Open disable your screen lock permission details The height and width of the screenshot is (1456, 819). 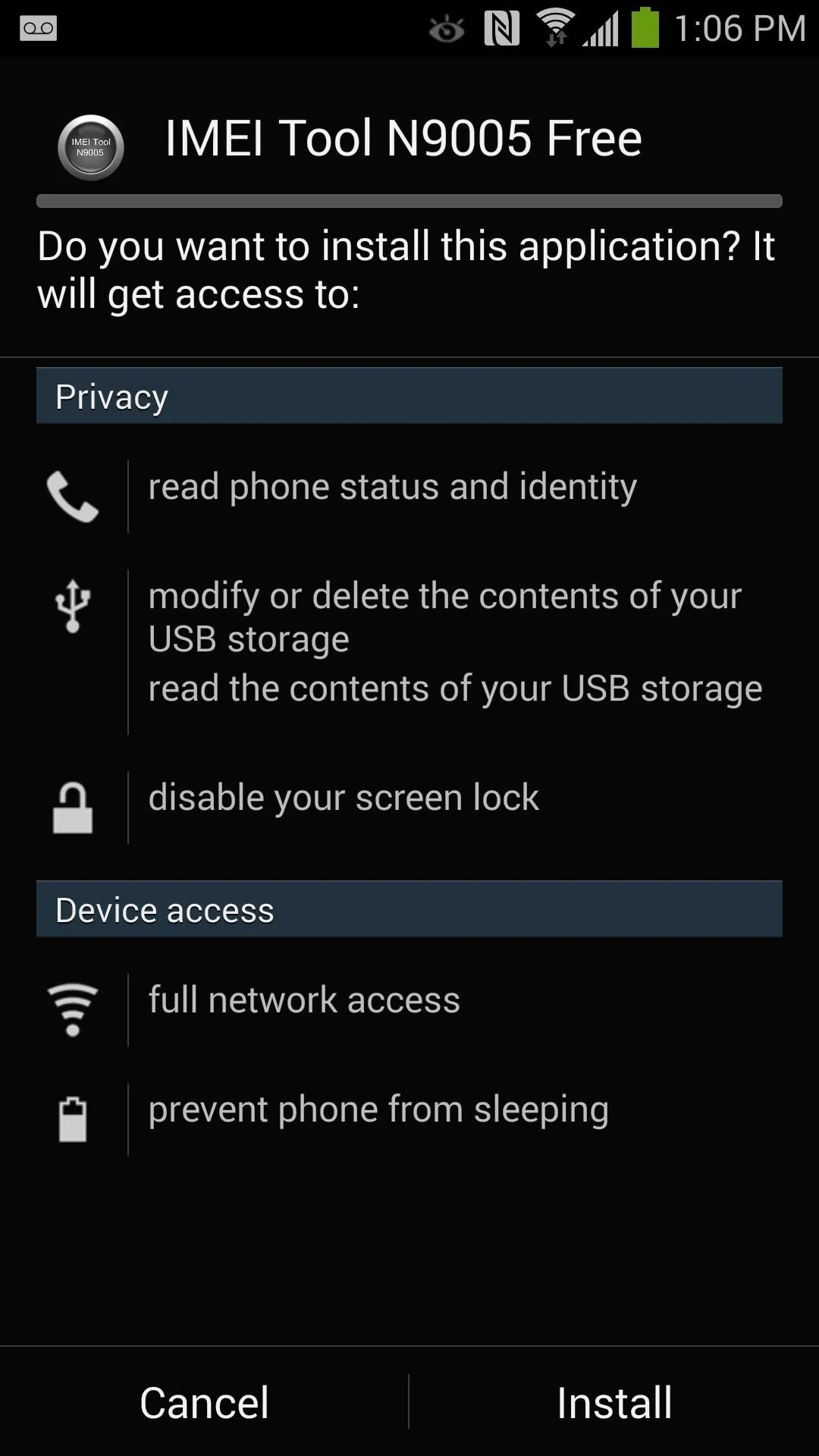coord(409,807)
